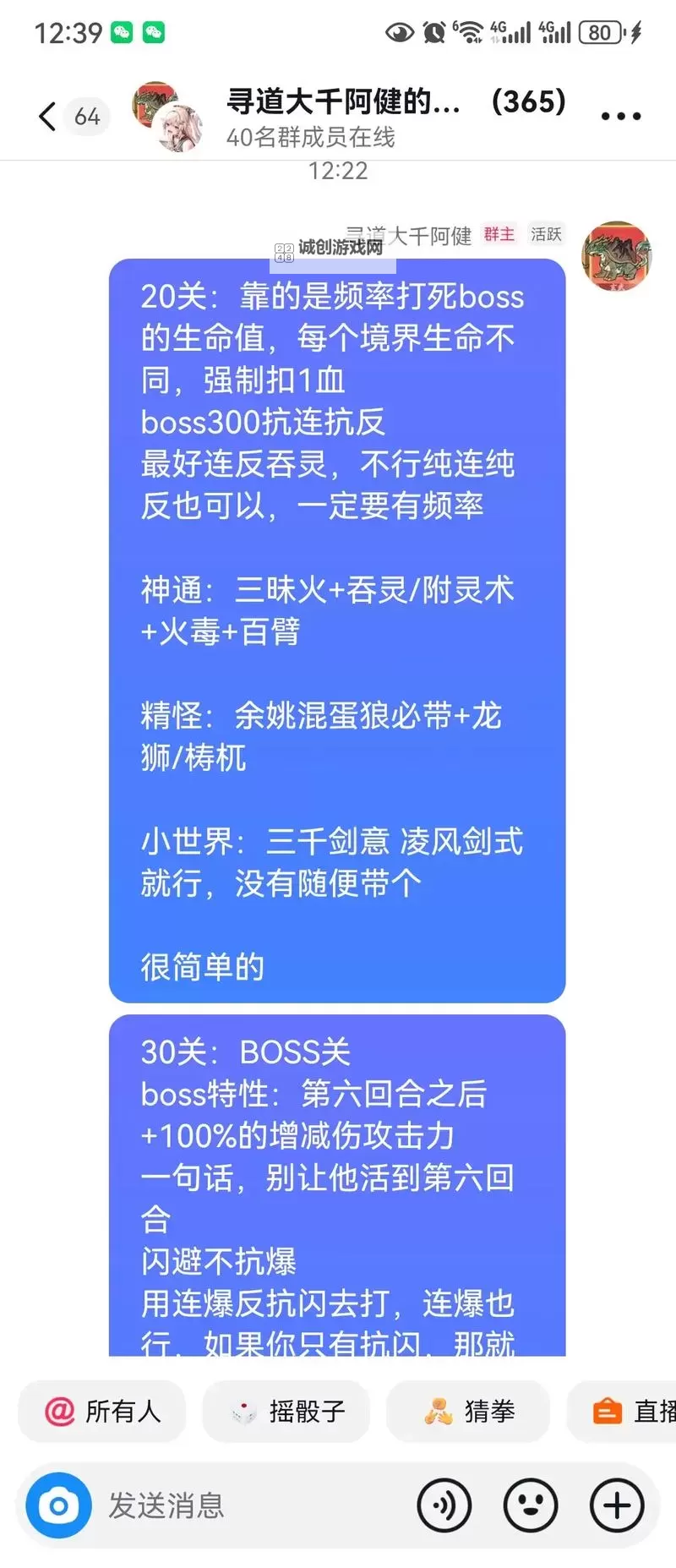This screenshot has width=676, height=1568.
Task: Select the blue camera icon to take photo
Action: tap(57, 1505)
